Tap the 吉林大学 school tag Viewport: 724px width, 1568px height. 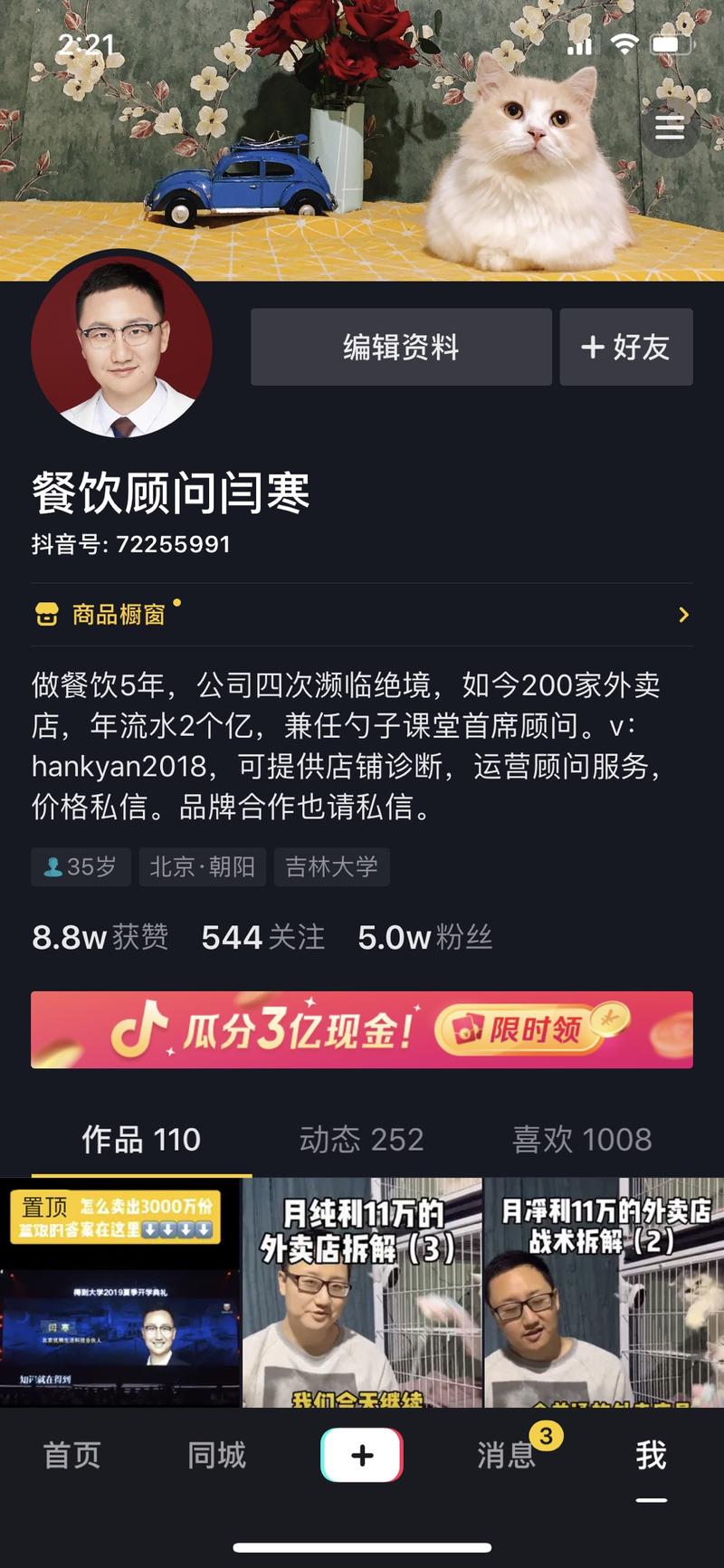click(x=331, y=866)
